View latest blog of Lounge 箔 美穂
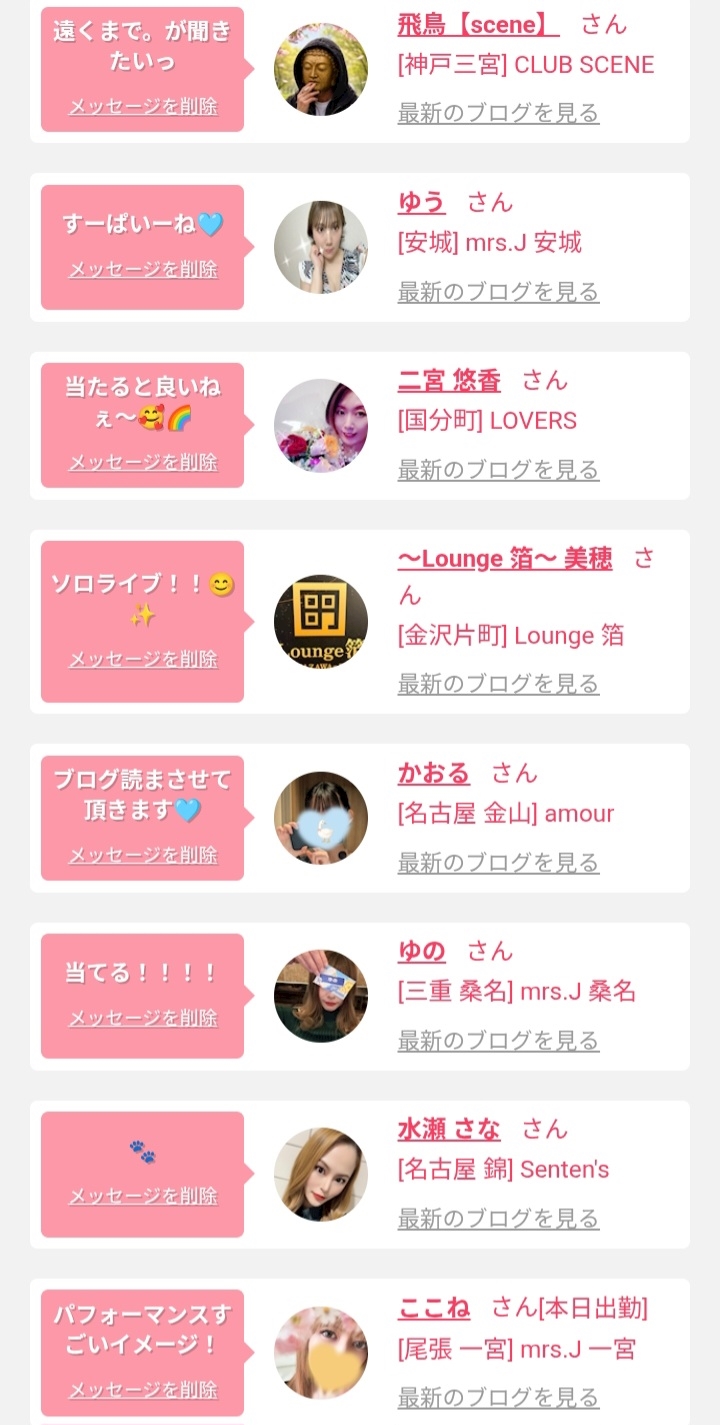 point(498,684)
